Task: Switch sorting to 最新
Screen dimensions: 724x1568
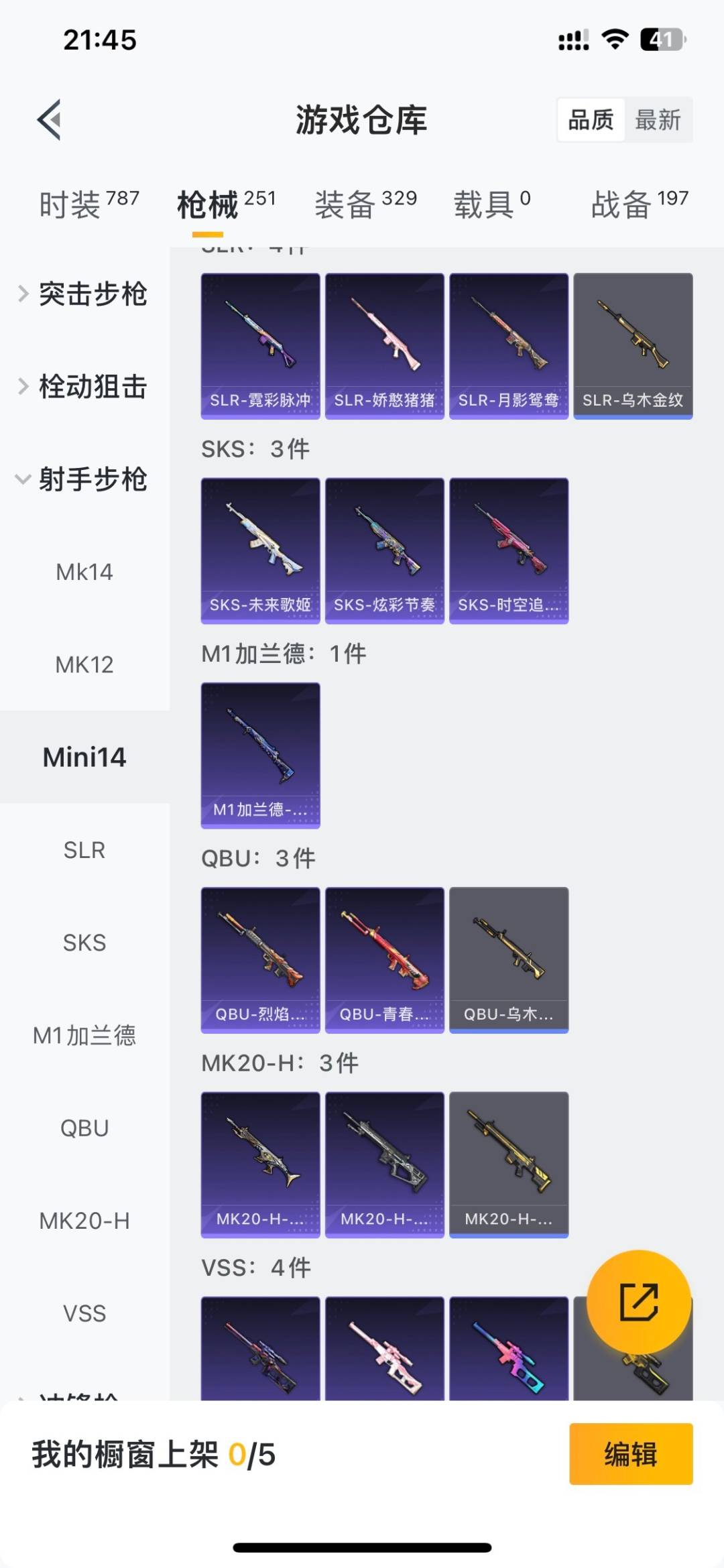Action: pos(660,120)
